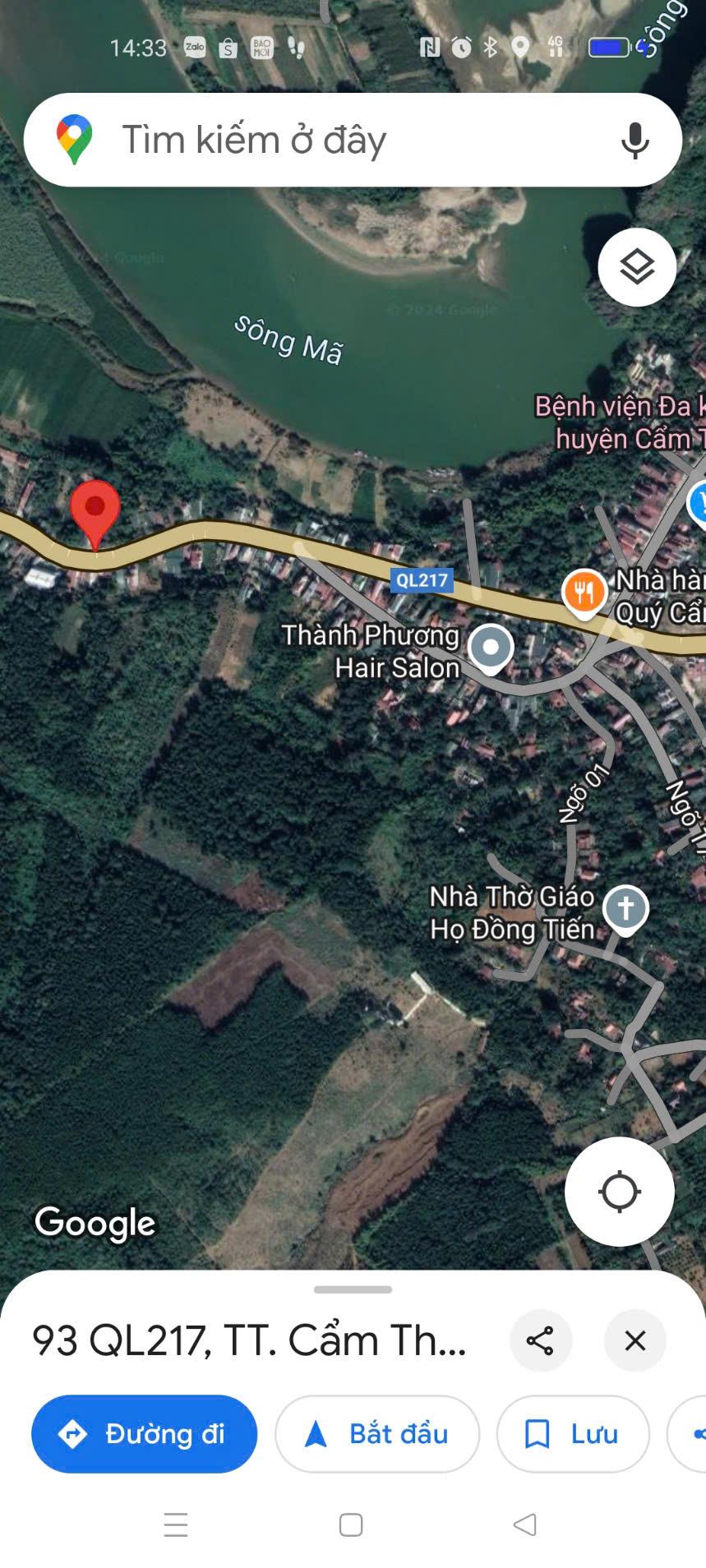Return to the phone's home screen
The height and width of the screenshot is (1568, 706).
pos(351,1525)
